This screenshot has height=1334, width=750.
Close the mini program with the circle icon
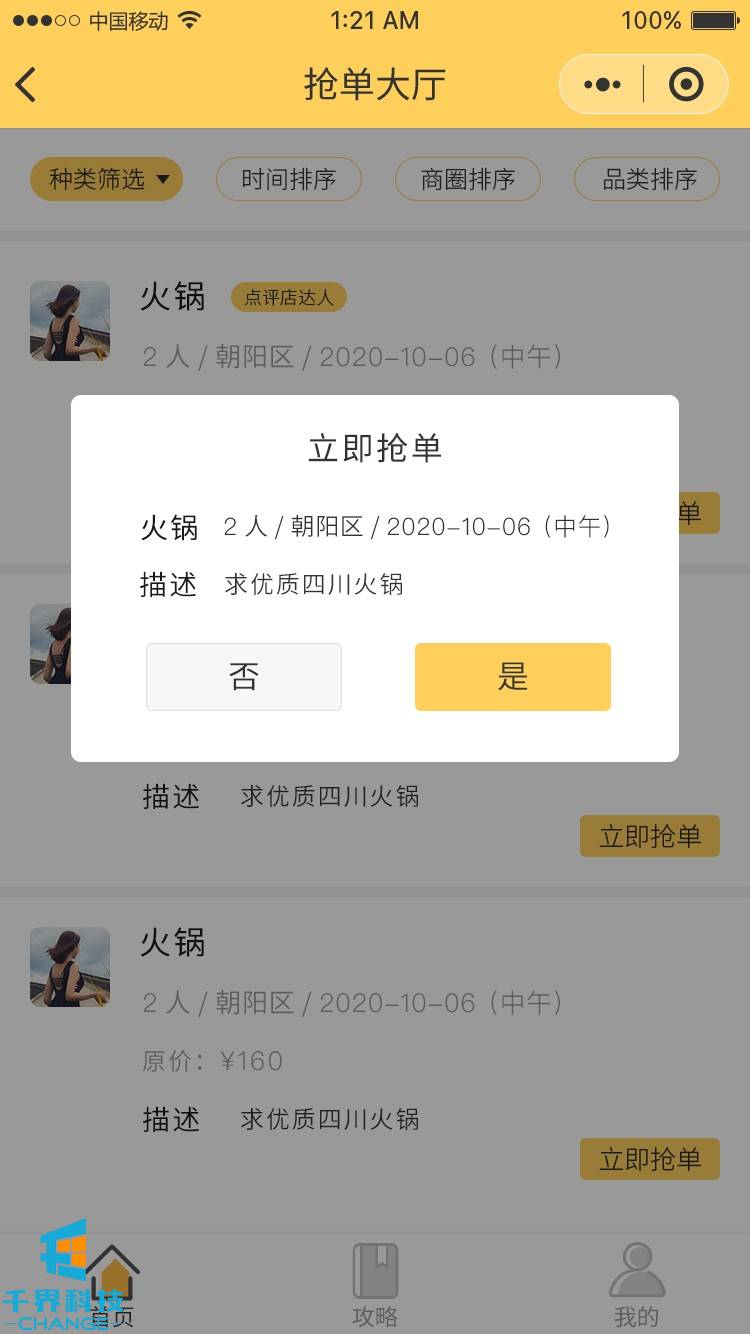(x=686, y=85)
